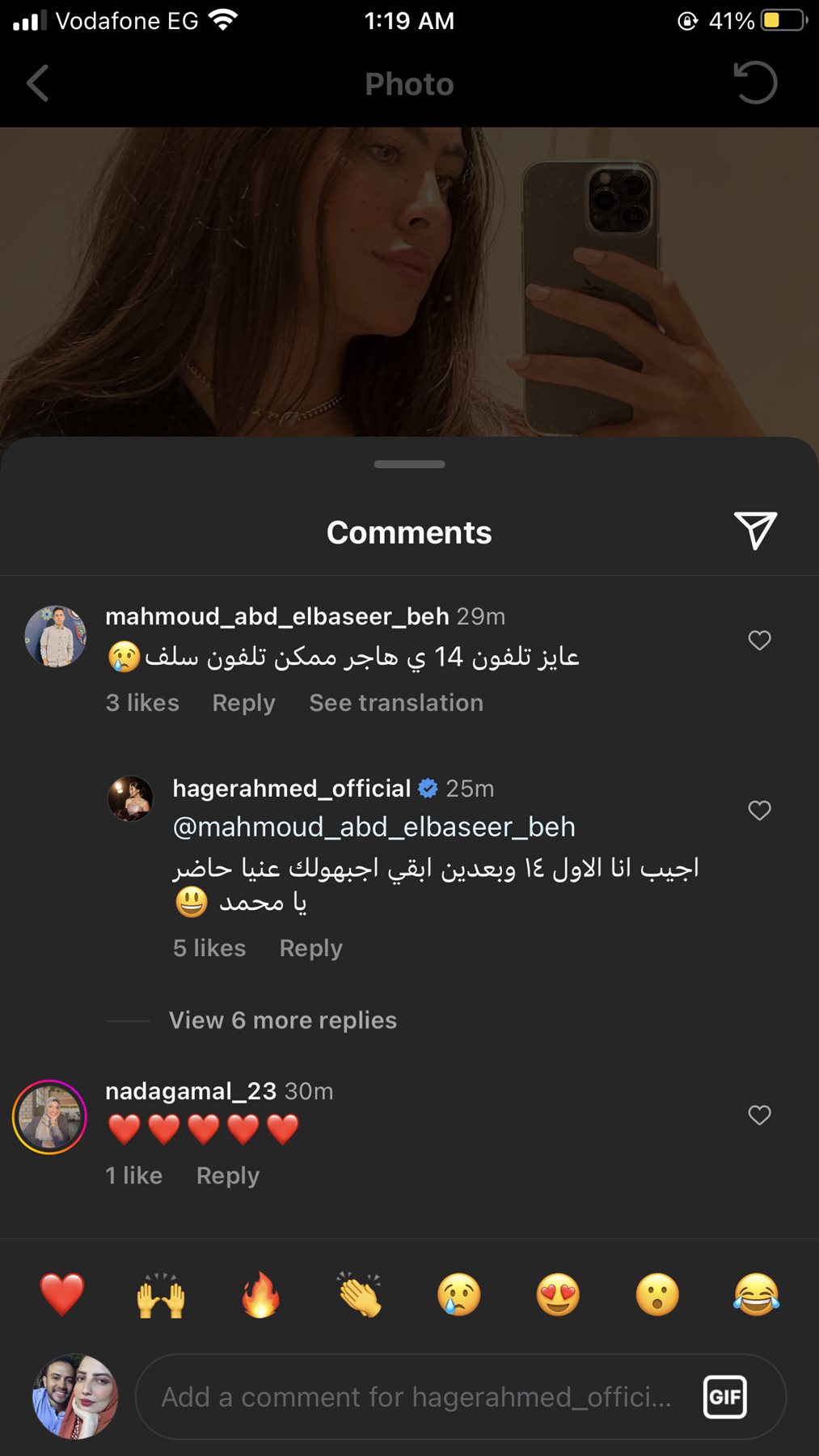
Task: Insert the heart-eyes quick emoji
Action: coord(558,1294)
